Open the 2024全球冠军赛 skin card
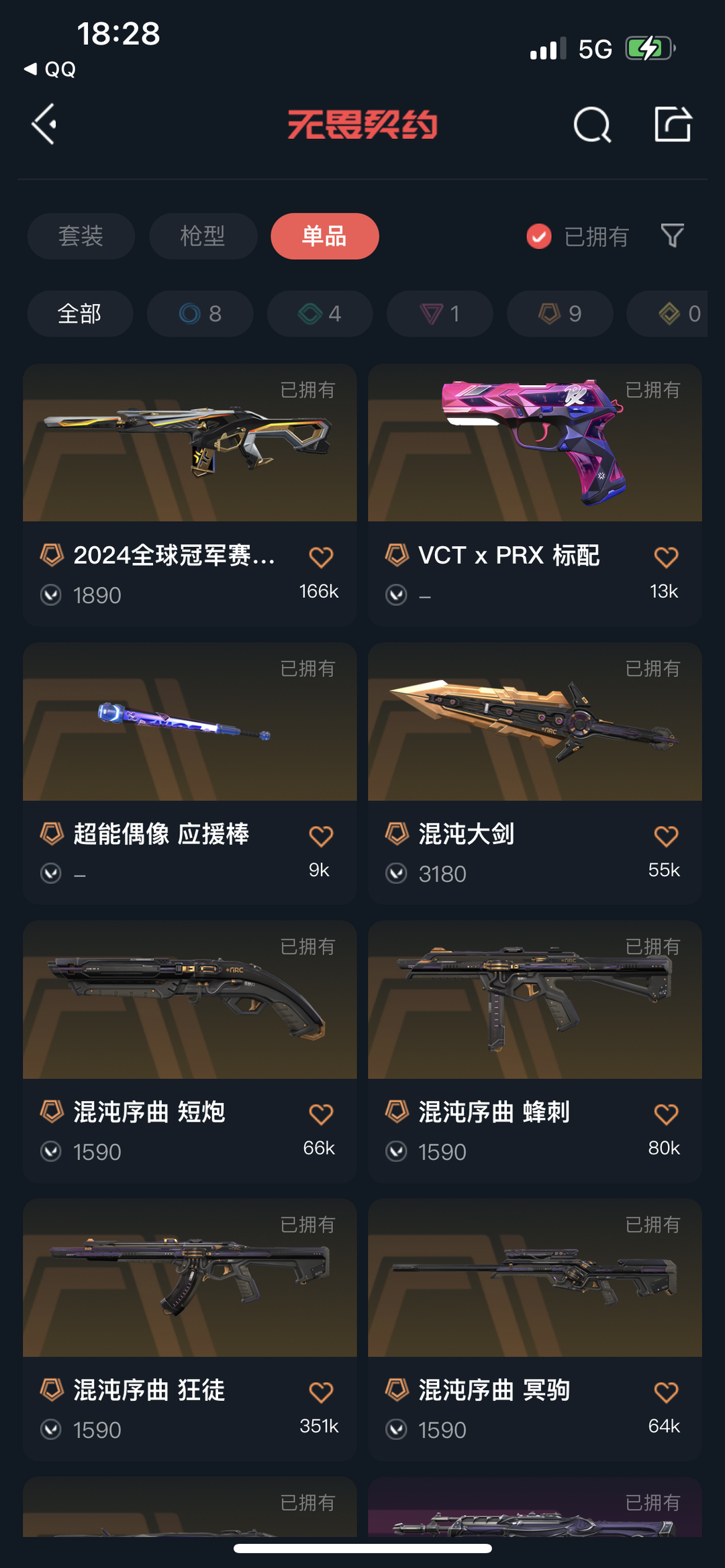 pyautogui.click(x=190, y=495)
